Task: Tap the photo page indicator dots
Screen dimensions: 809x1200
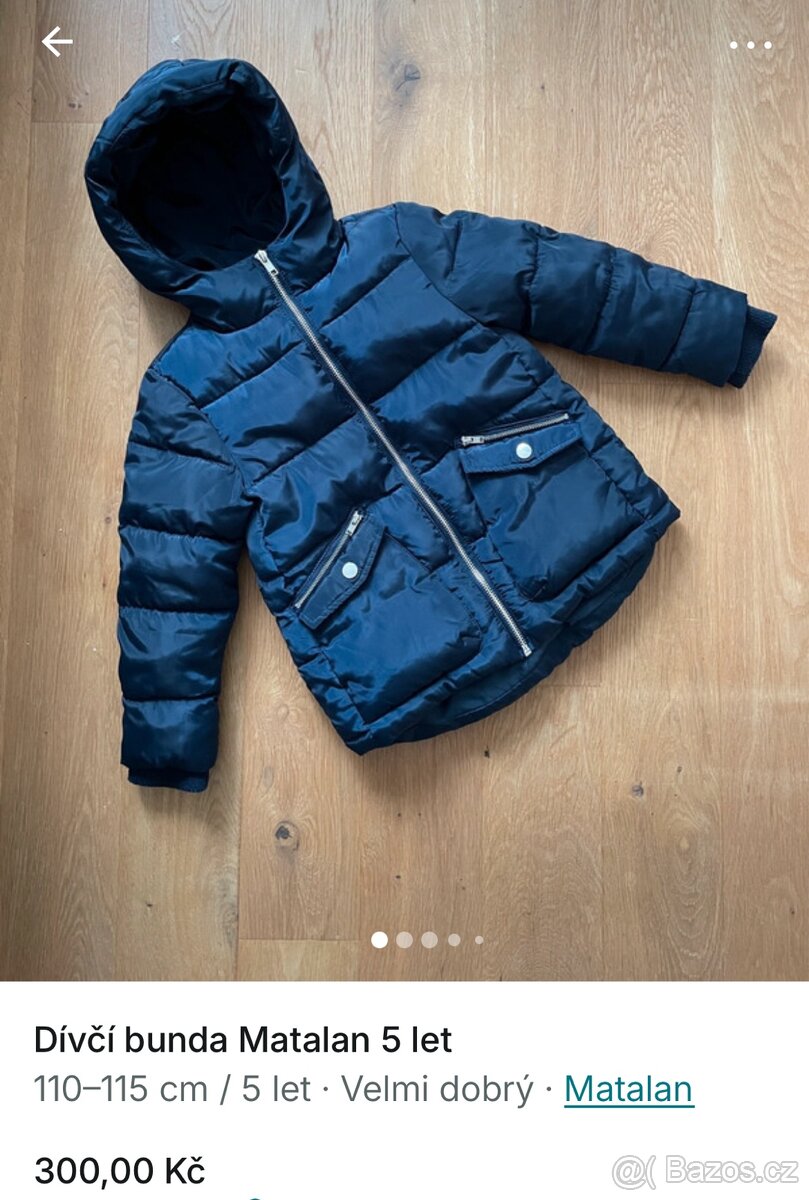Action: pos(427,940)
